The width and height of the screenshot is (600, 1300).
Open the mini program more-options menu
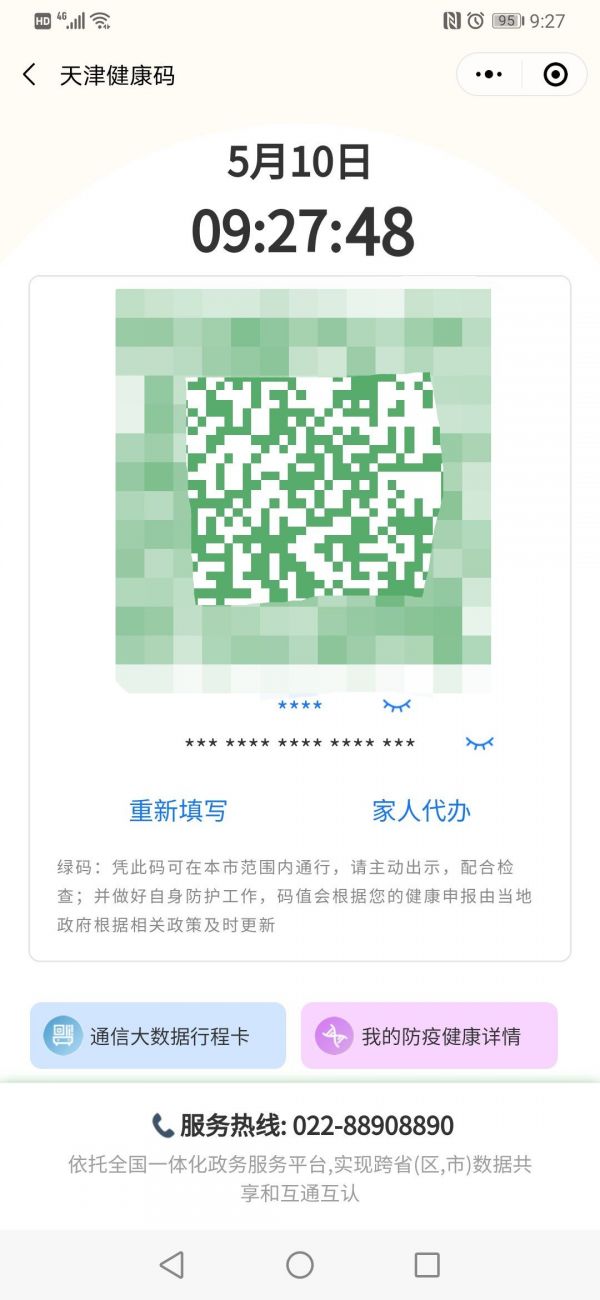(x=489, y=75)
